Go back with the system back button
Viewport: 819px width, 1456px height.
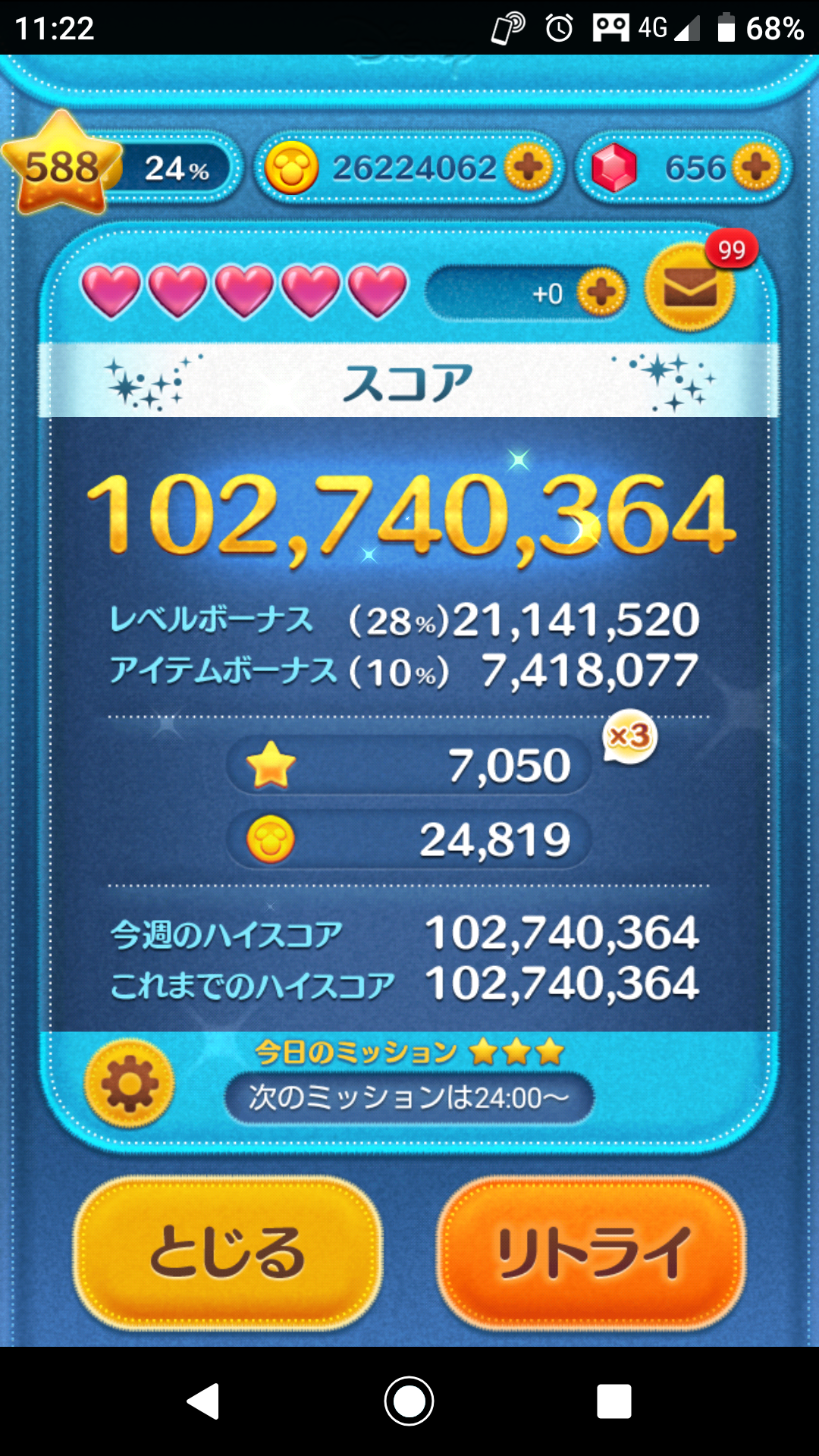click(203, 1401)
